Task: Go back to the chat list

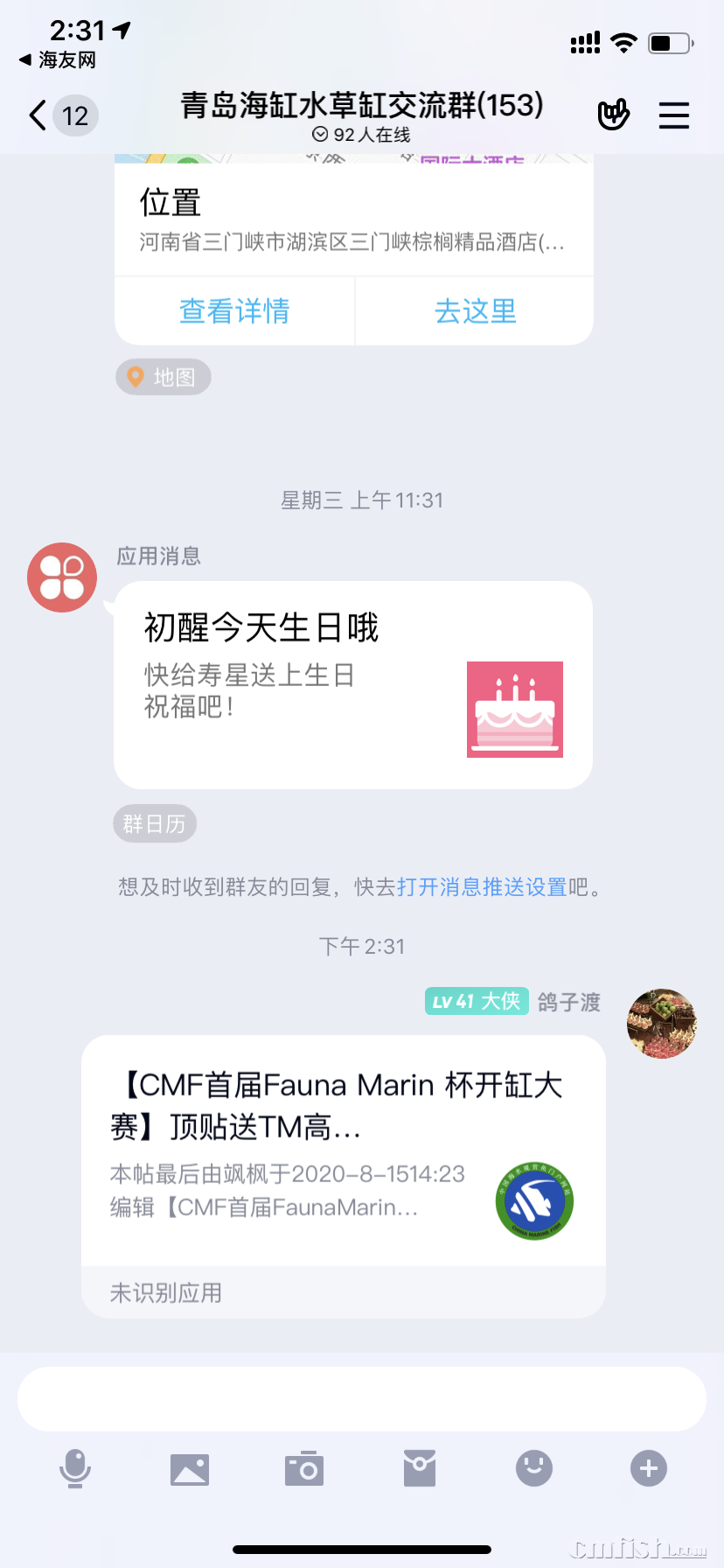Action: (x=38, y=115)
